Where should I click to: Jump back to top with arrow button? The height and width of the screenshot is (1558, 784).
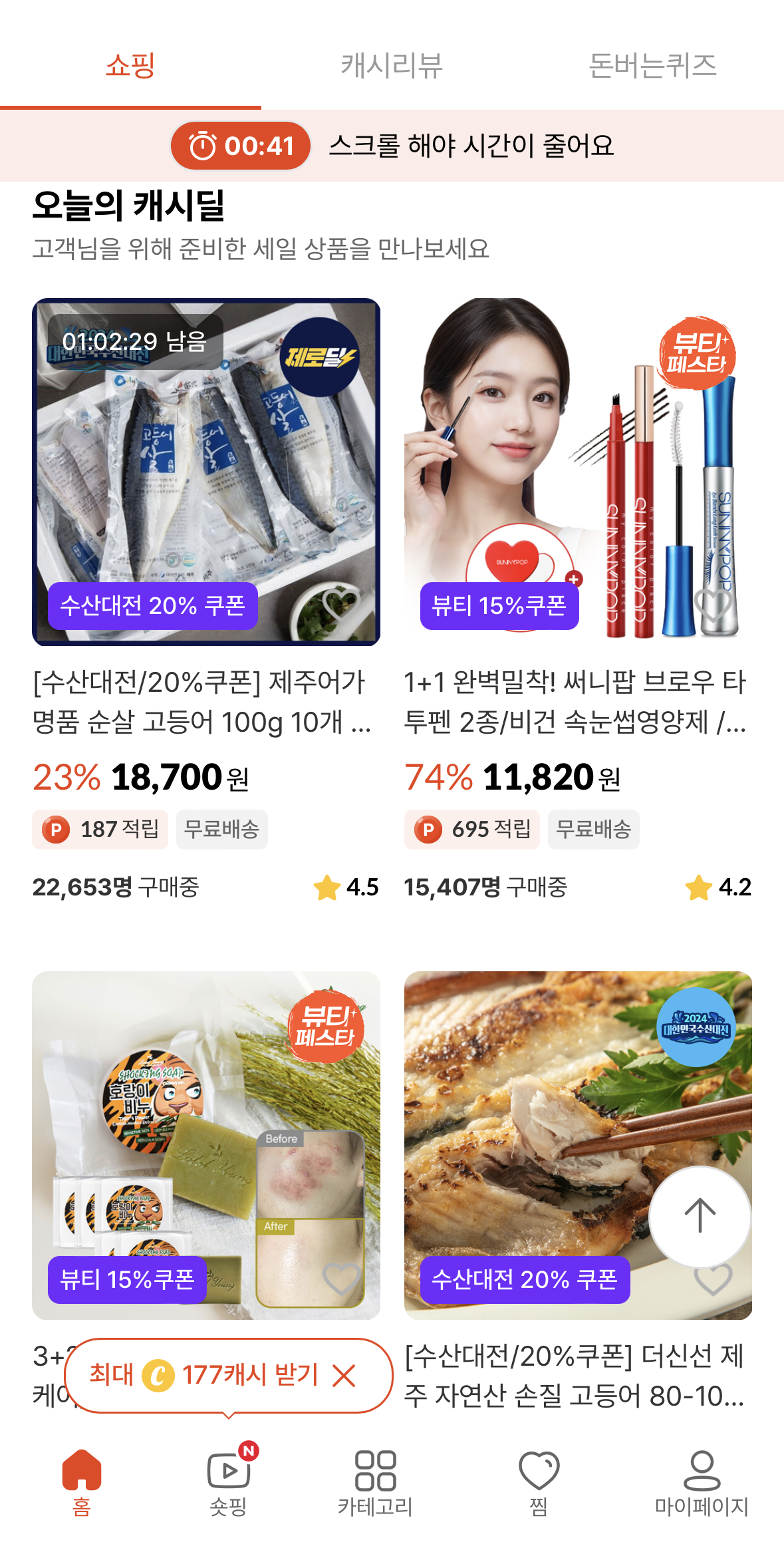coord(700,1215)
